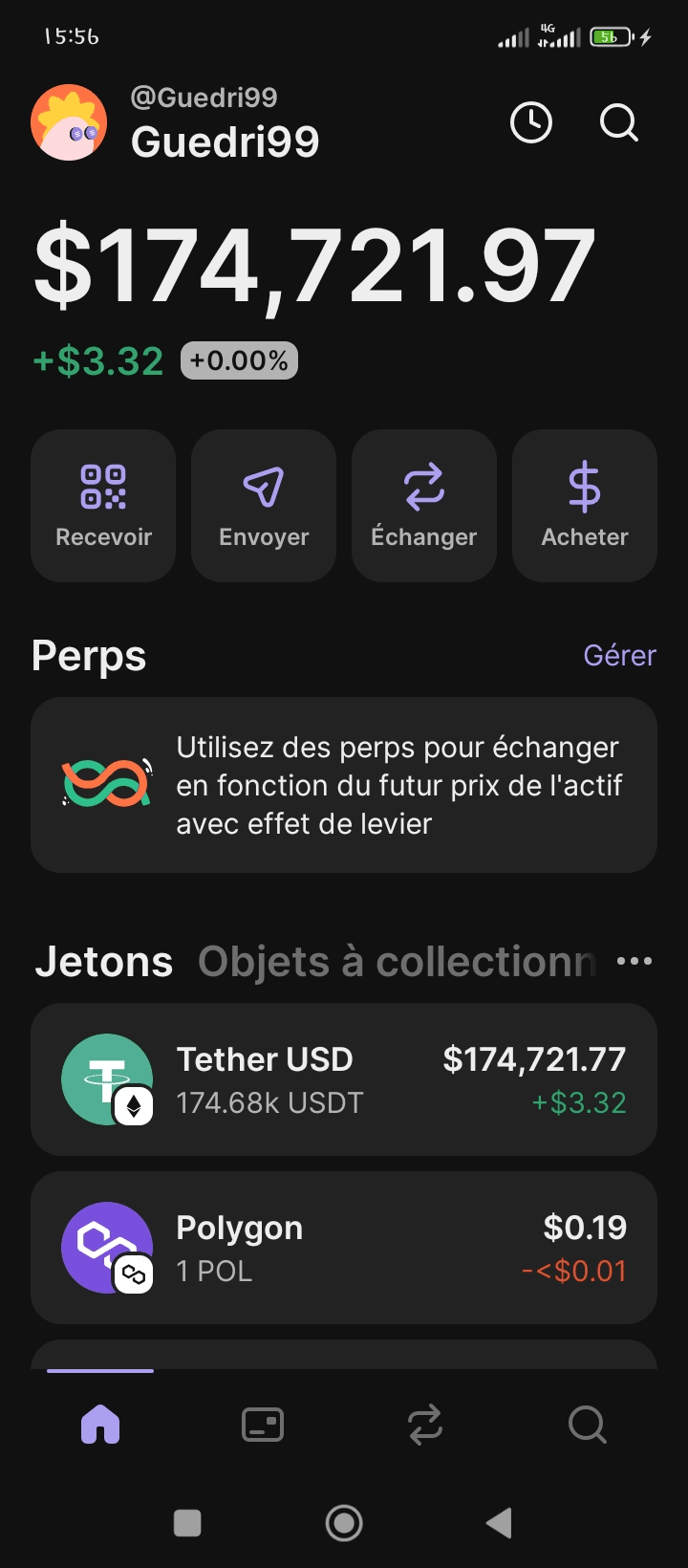The height and width of the screenshot is (1568, 688).
Task: Switch to Objets à collectionner tab
Action: tap(397, 962)
